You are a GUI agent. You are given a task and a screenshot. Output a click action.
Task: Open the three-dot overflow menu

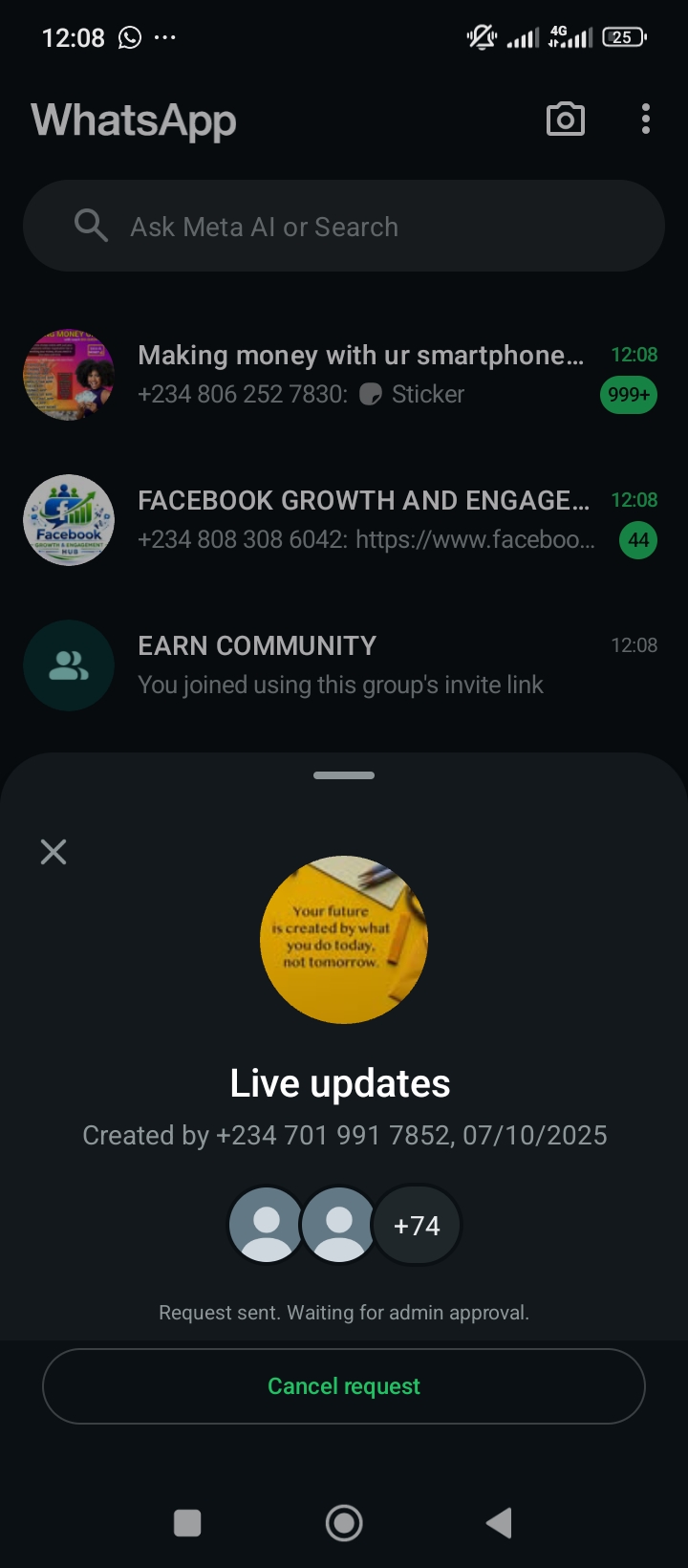pyautogui.click(x=646, y=120)
